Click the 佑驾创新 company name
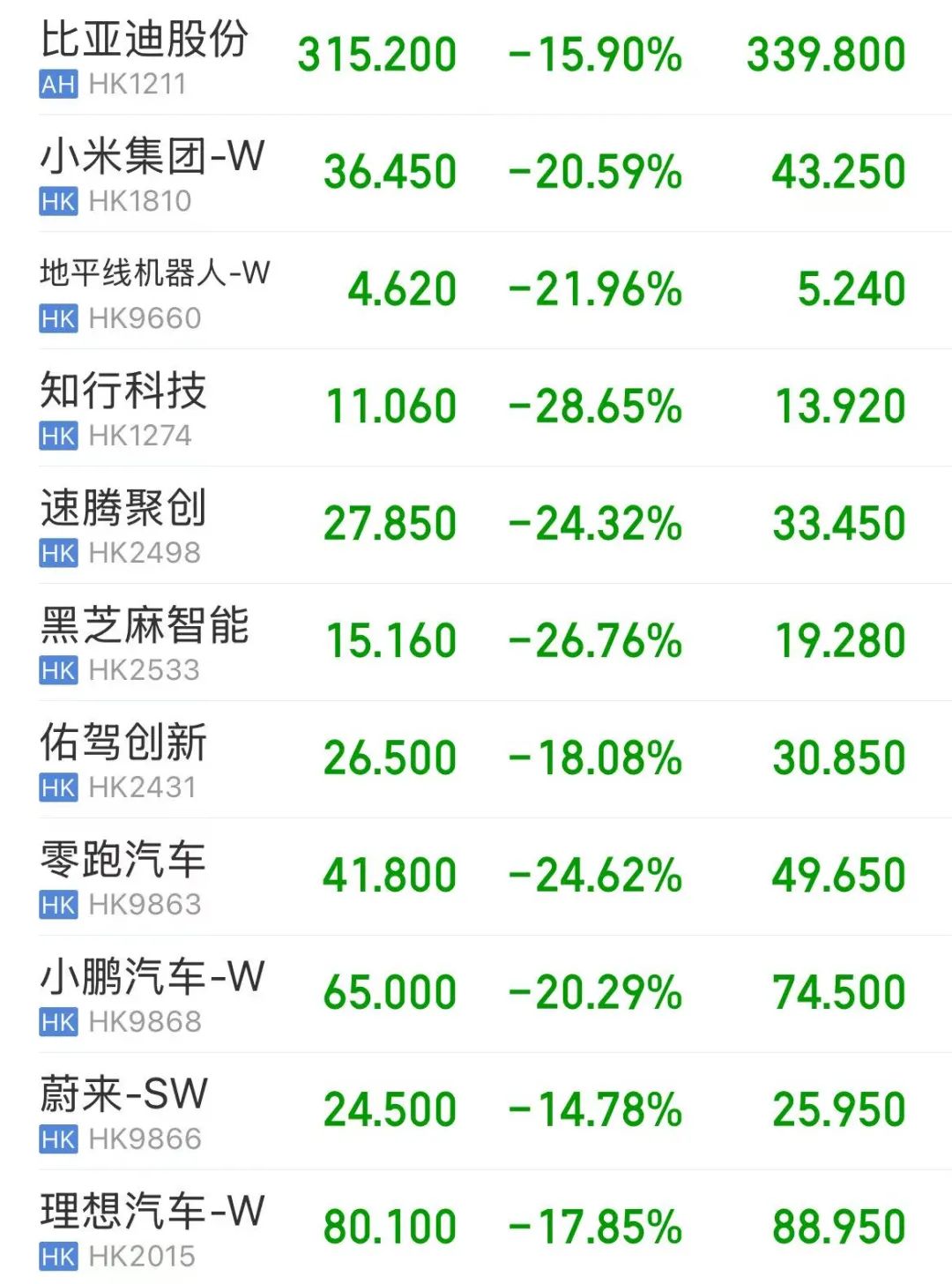 pyautogui.click(x=123, y=743)
